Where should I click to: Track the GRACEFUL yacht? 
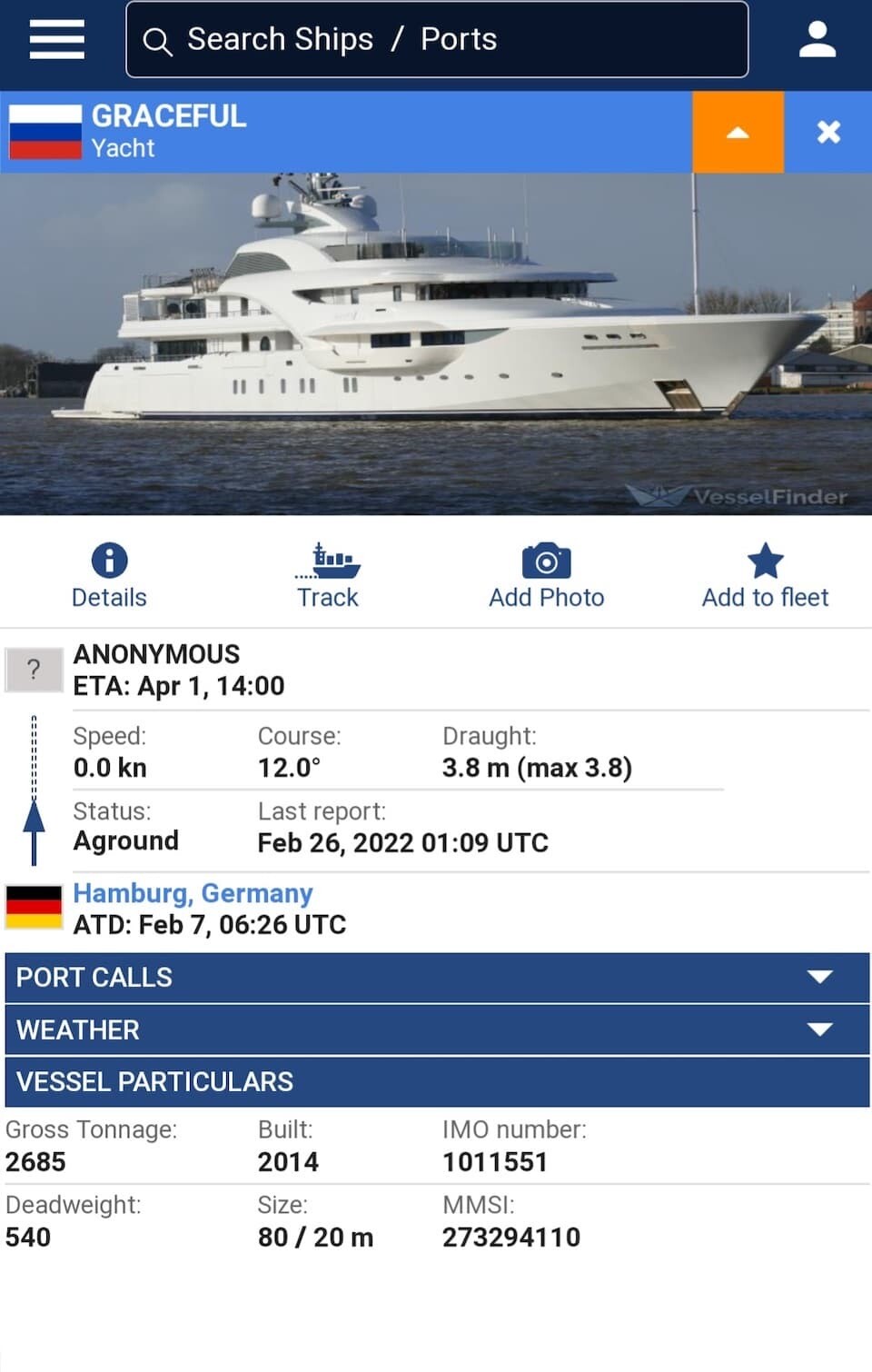[x=327, y=576]
